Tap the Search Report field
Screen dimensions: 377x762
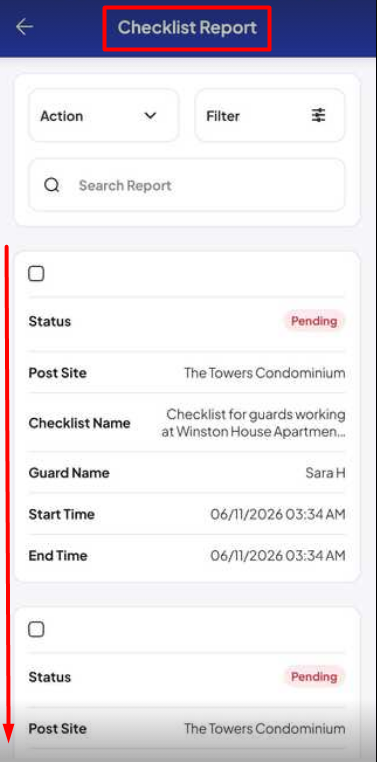pyautogui.click(x=187, y=185)
